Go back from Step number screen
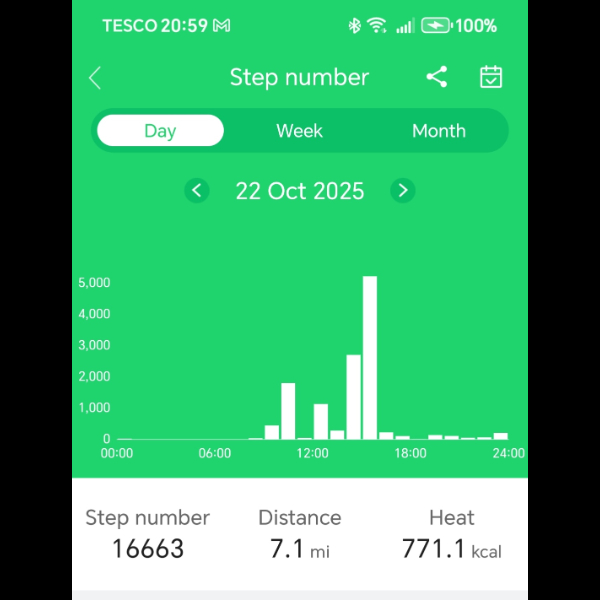600x600 pixels. tap(95, 78)
